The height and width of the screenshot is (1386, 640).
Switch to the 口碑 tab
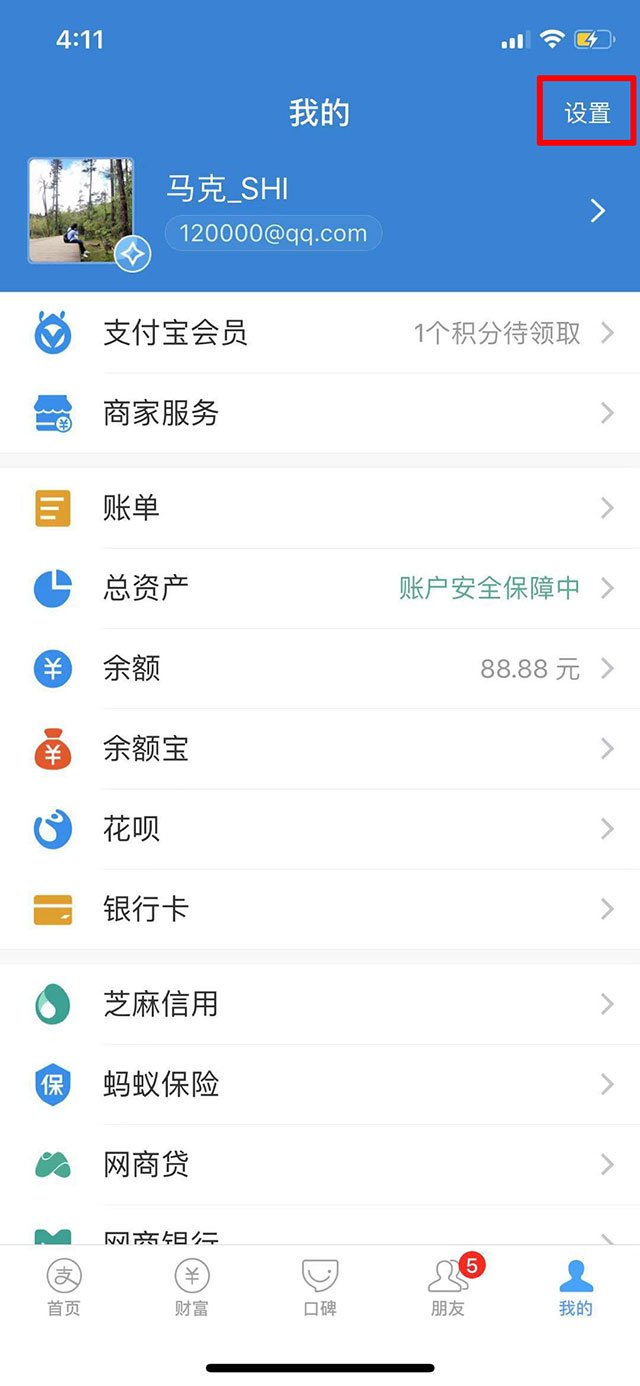tap(320, 1288)
